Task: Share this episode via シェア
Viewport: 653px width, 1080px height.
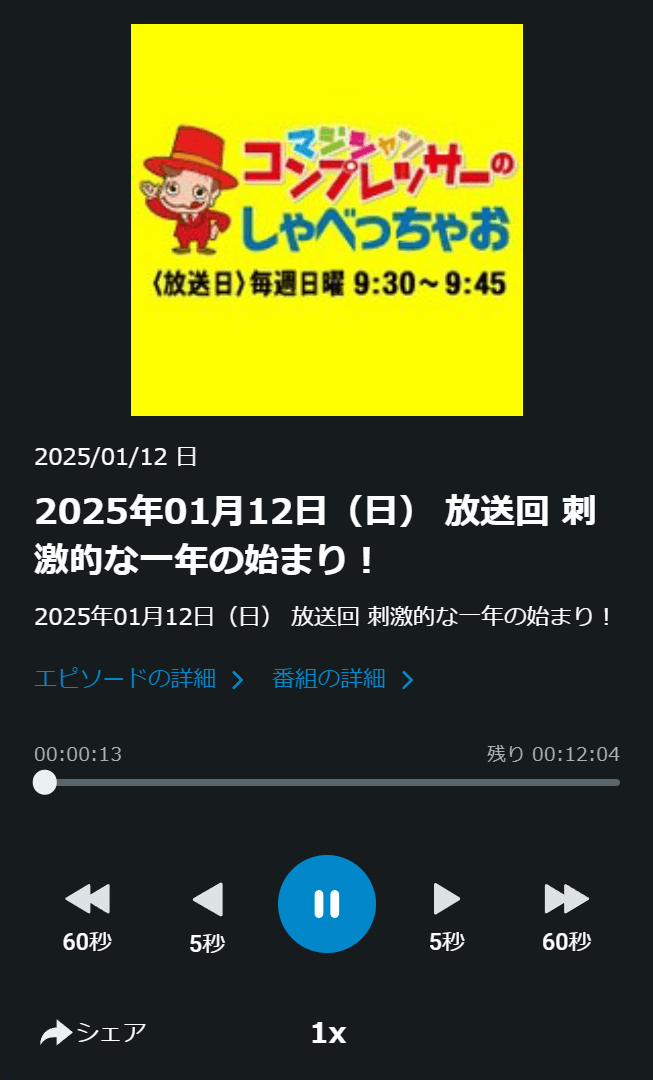Action: tap(93, 1032)
